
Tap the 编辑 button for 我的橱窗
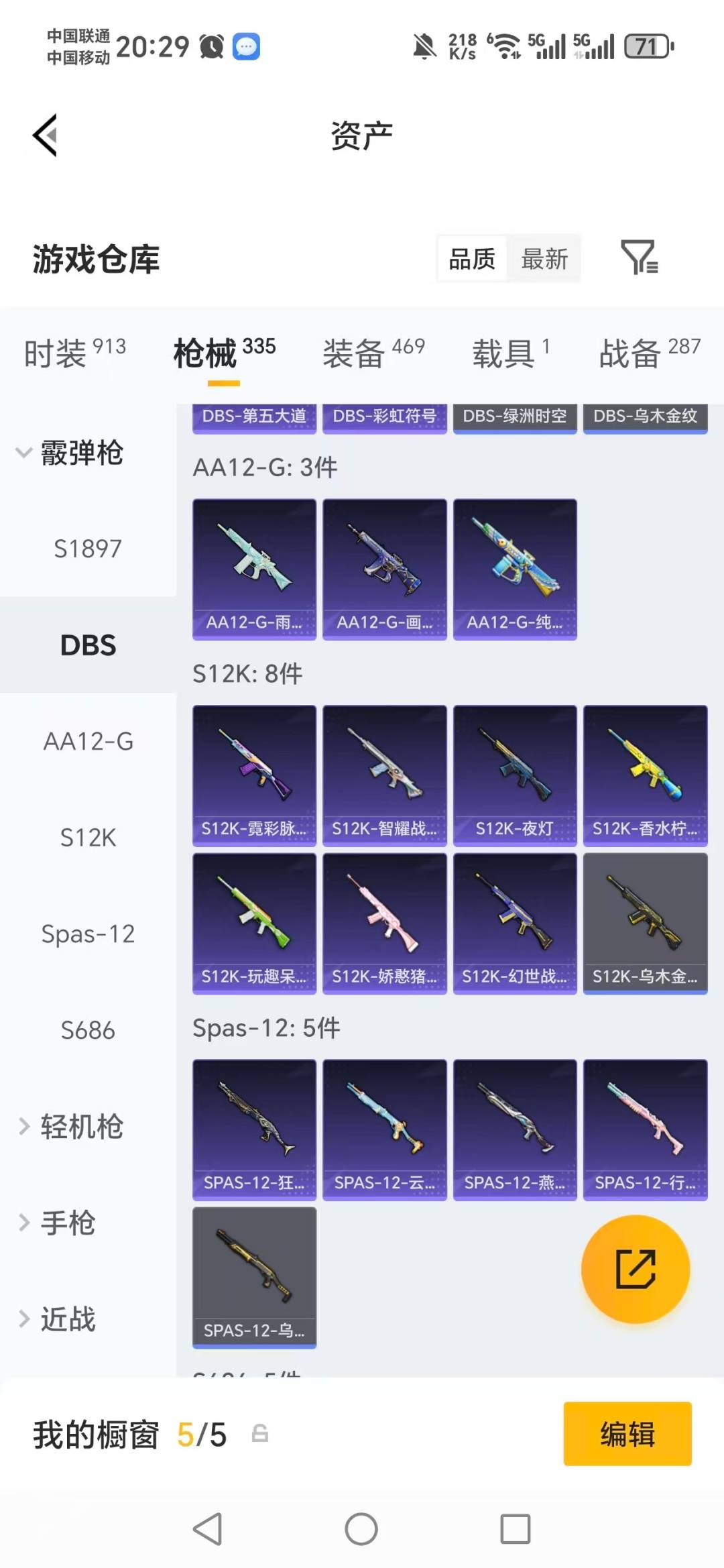pyautogui.click(x=627, y=1434)
